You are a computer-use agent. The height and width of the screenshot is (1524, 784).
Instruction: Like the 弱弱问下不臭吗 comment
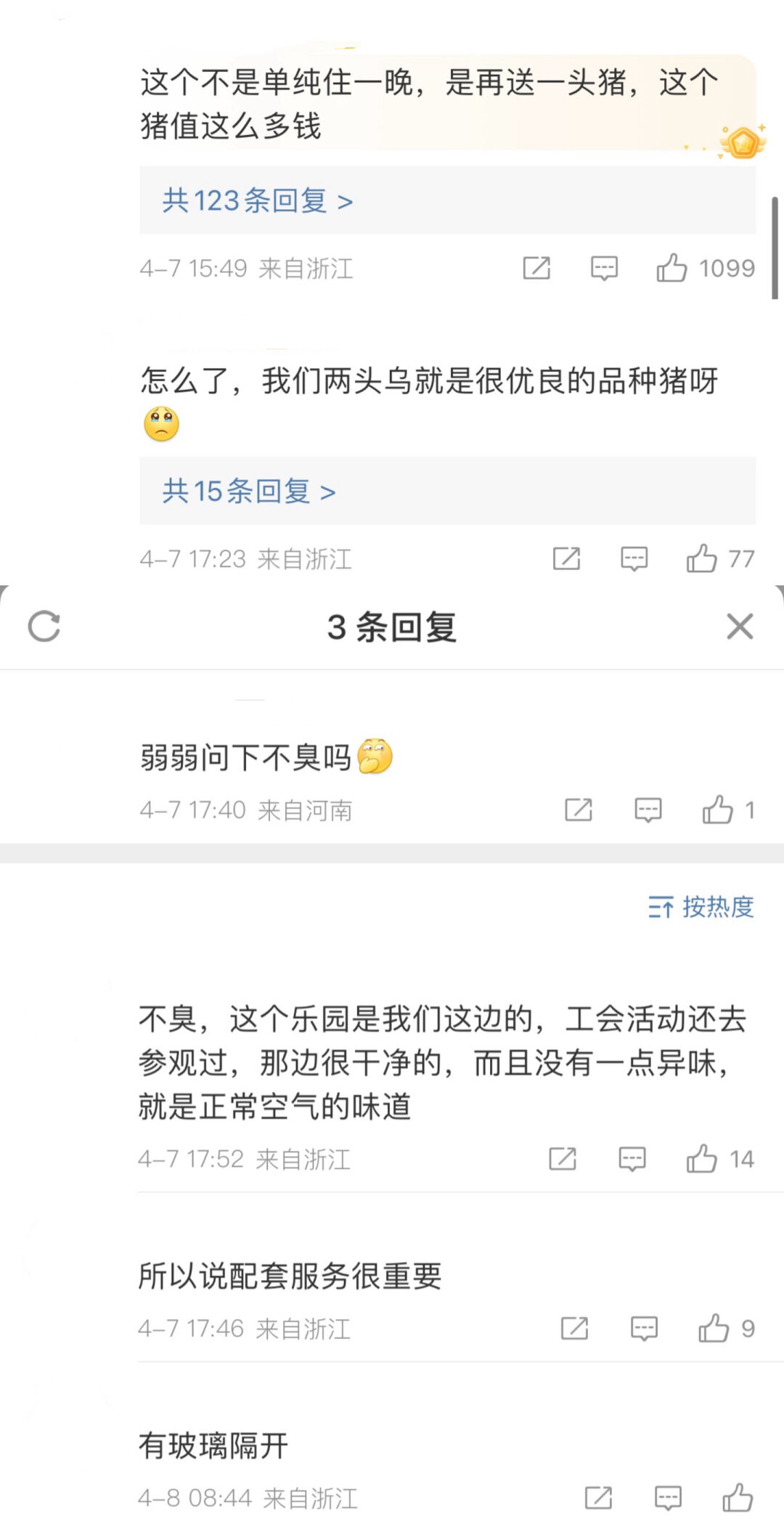coord(718,810)
